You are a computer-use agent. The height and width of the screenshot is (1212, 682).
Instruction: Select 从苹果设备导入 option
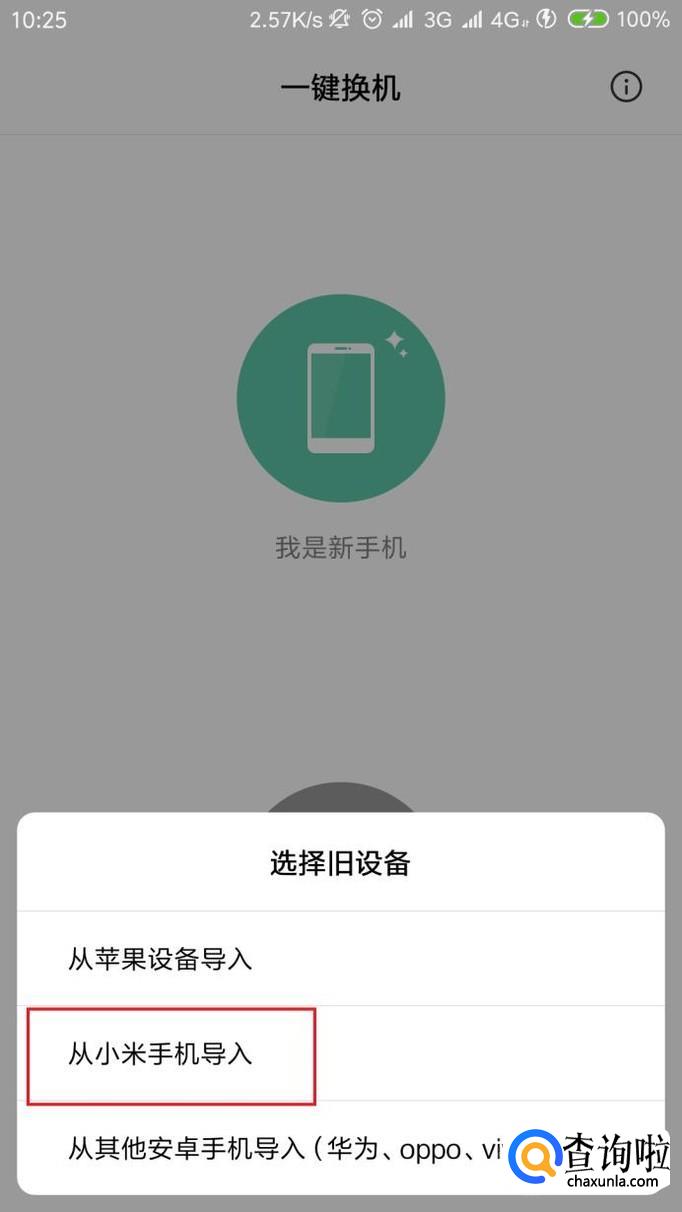click(160, 959)
